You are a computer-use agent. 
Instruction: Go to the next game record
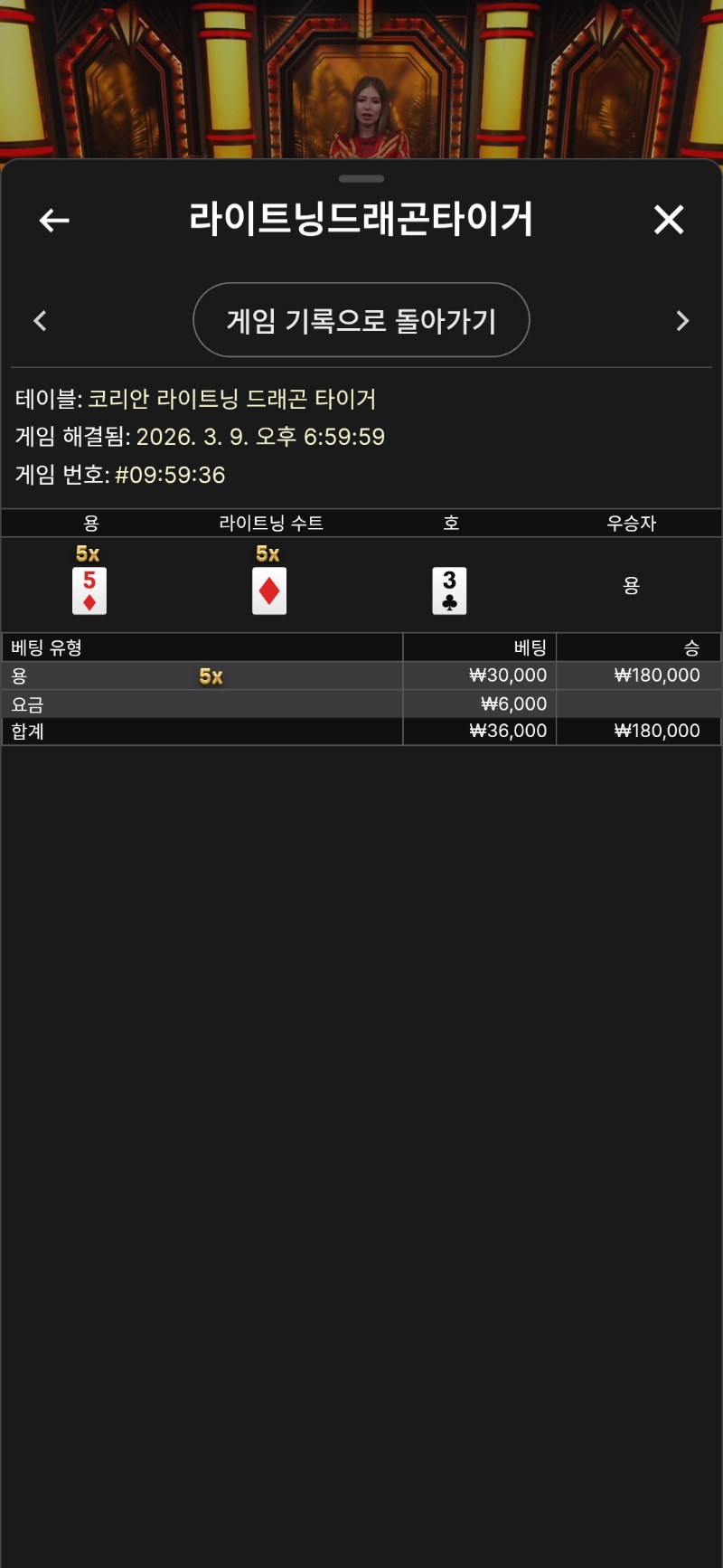click(x=682, y=321)
